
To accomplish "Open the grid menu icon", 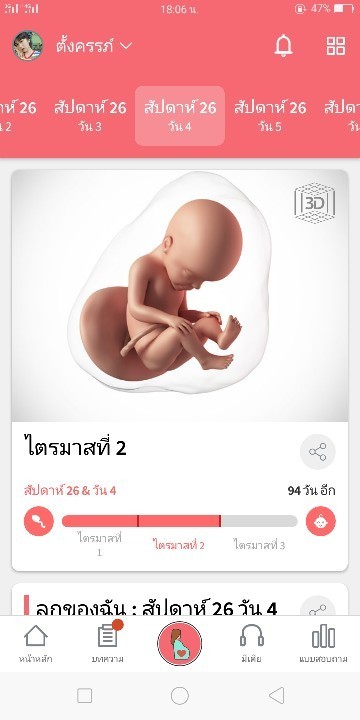I will 336,46.
